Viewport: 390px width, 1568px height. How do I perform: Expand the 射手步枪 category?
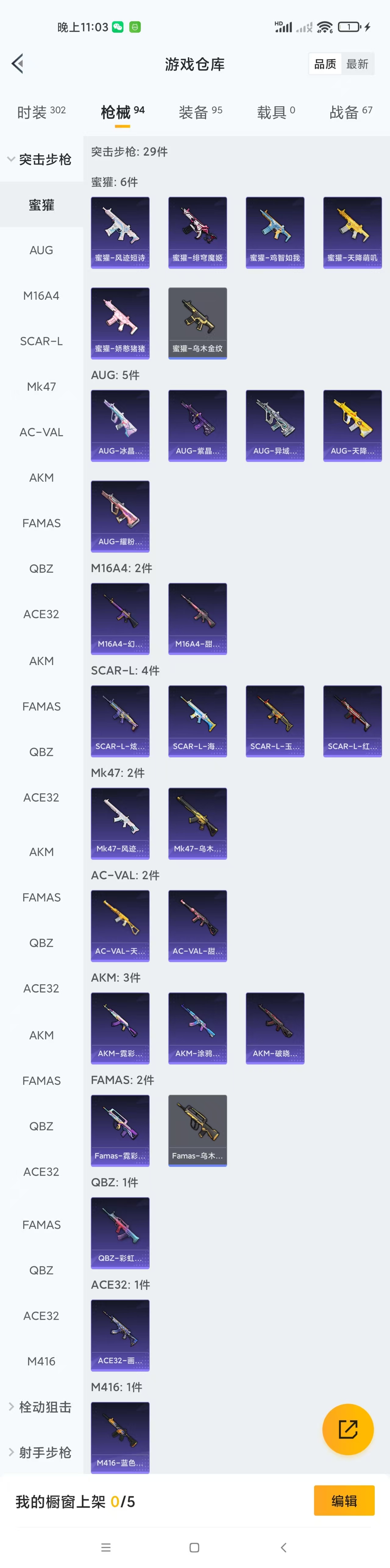[40, 1452]
